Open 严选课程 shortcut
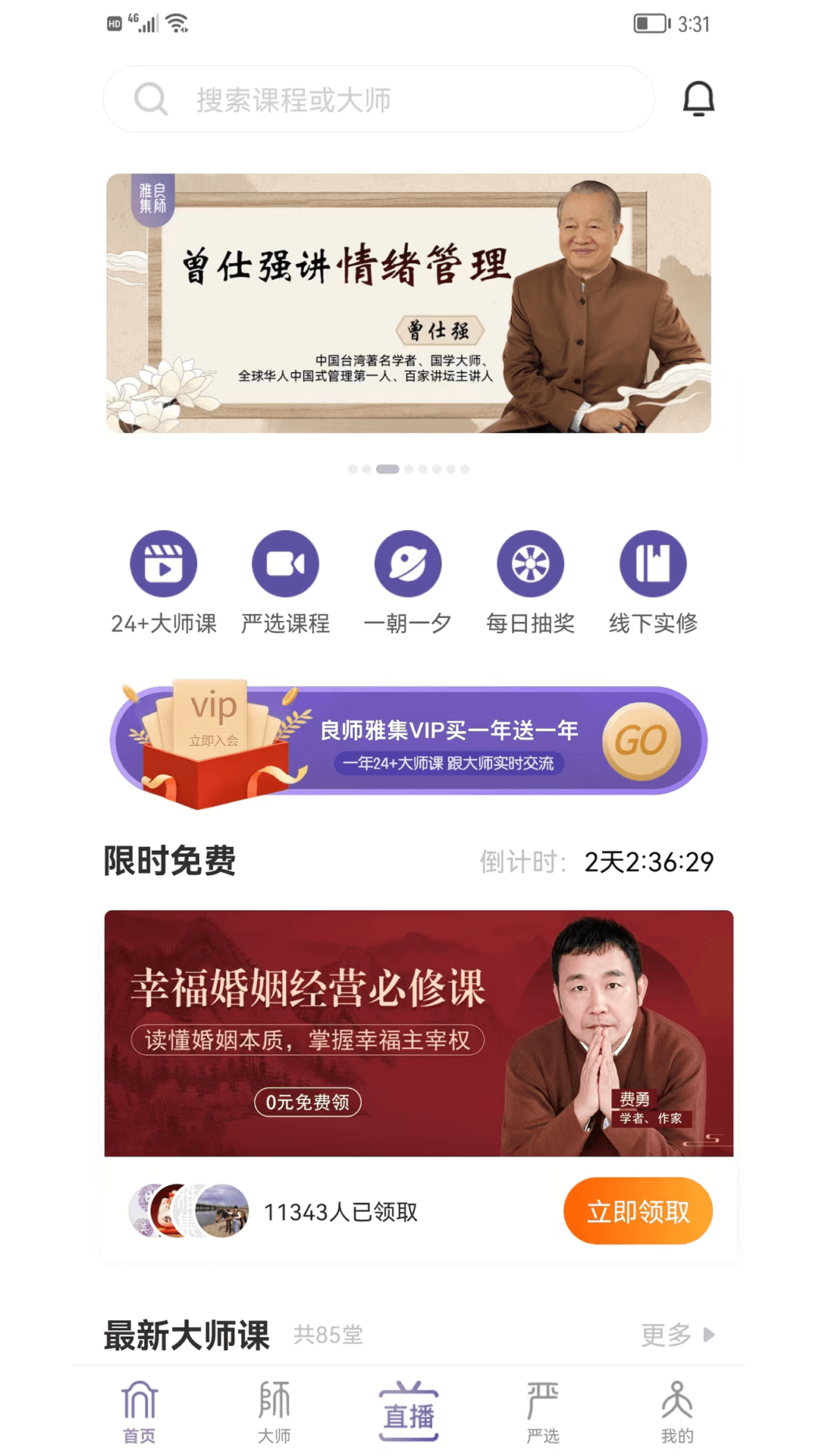819x1456 pixels. [286, 582]
